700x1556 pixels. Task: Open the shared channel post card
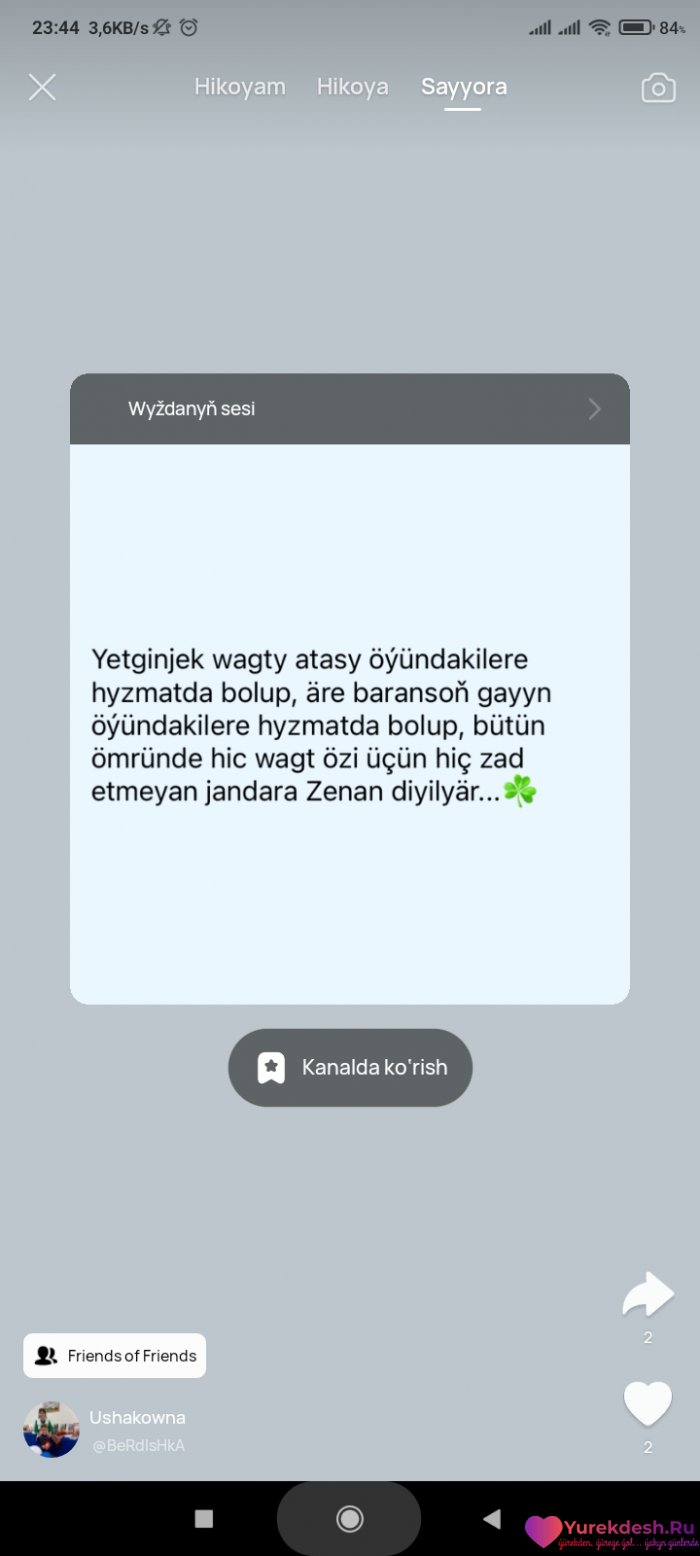[x=349, y=723]
